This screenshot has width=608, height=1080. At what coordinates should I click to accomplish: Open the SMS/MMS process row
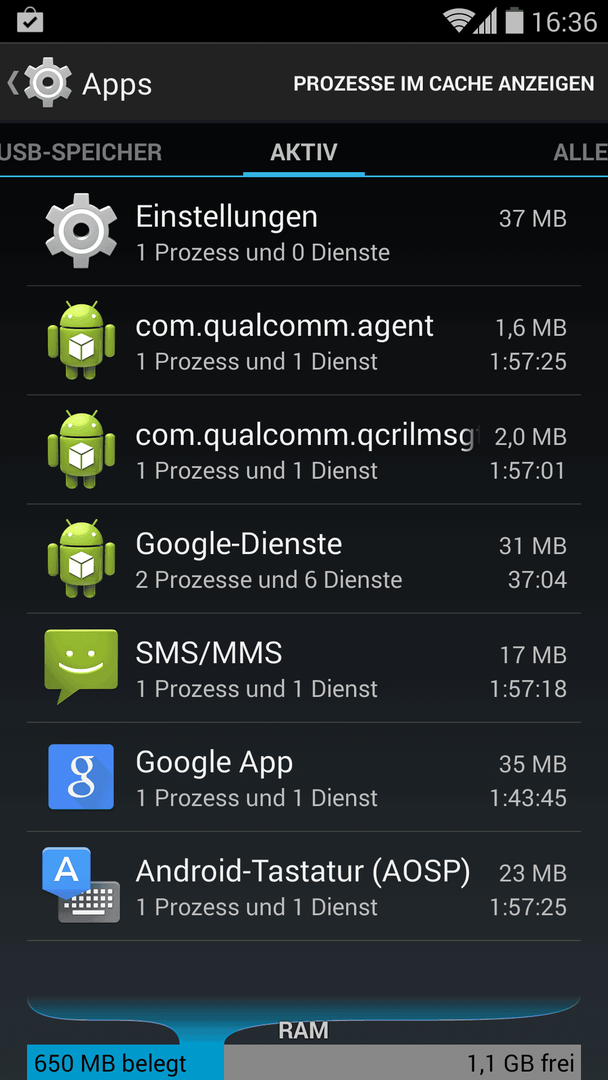coord(304,668)
